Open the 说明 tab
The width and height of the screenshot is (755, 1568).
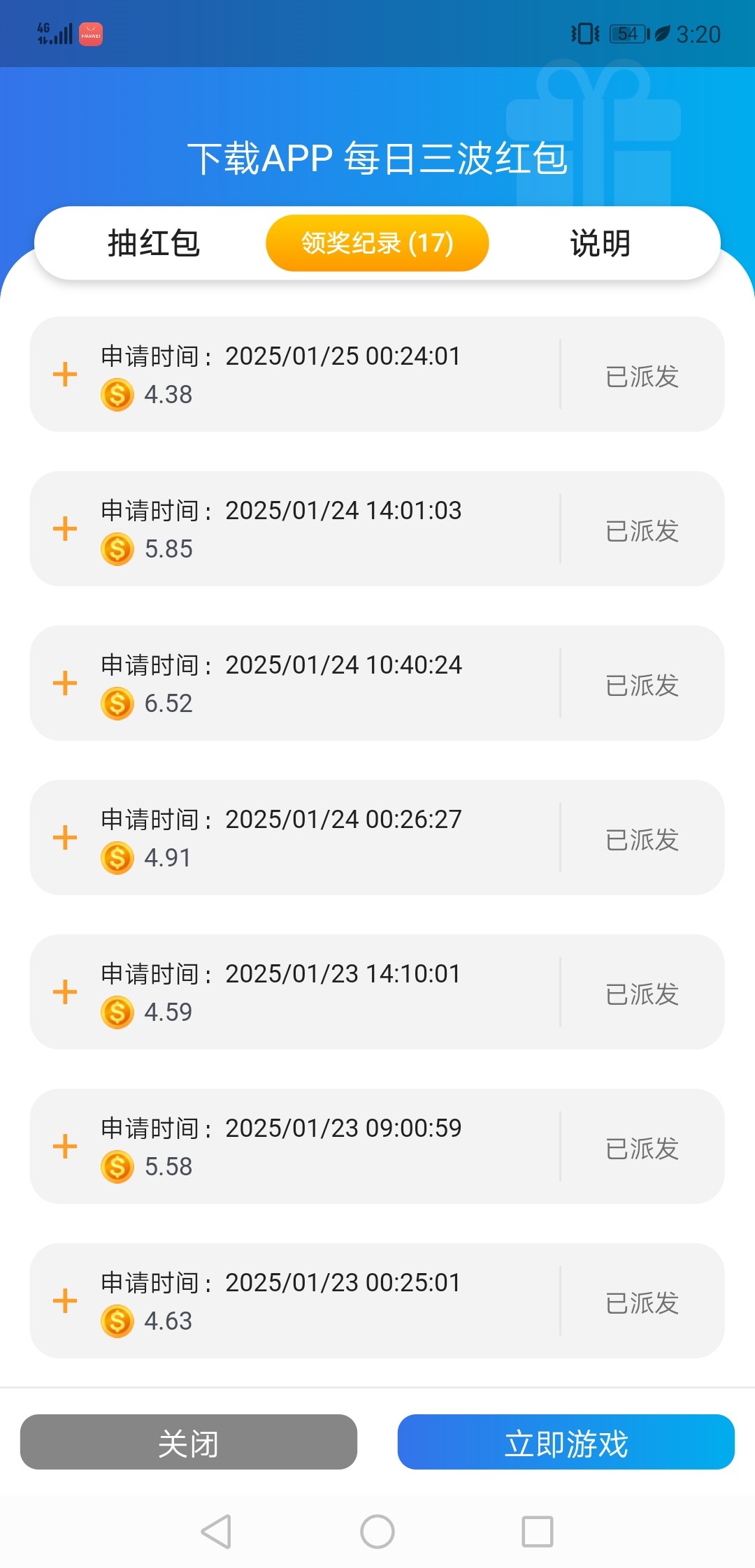(600, 243)
